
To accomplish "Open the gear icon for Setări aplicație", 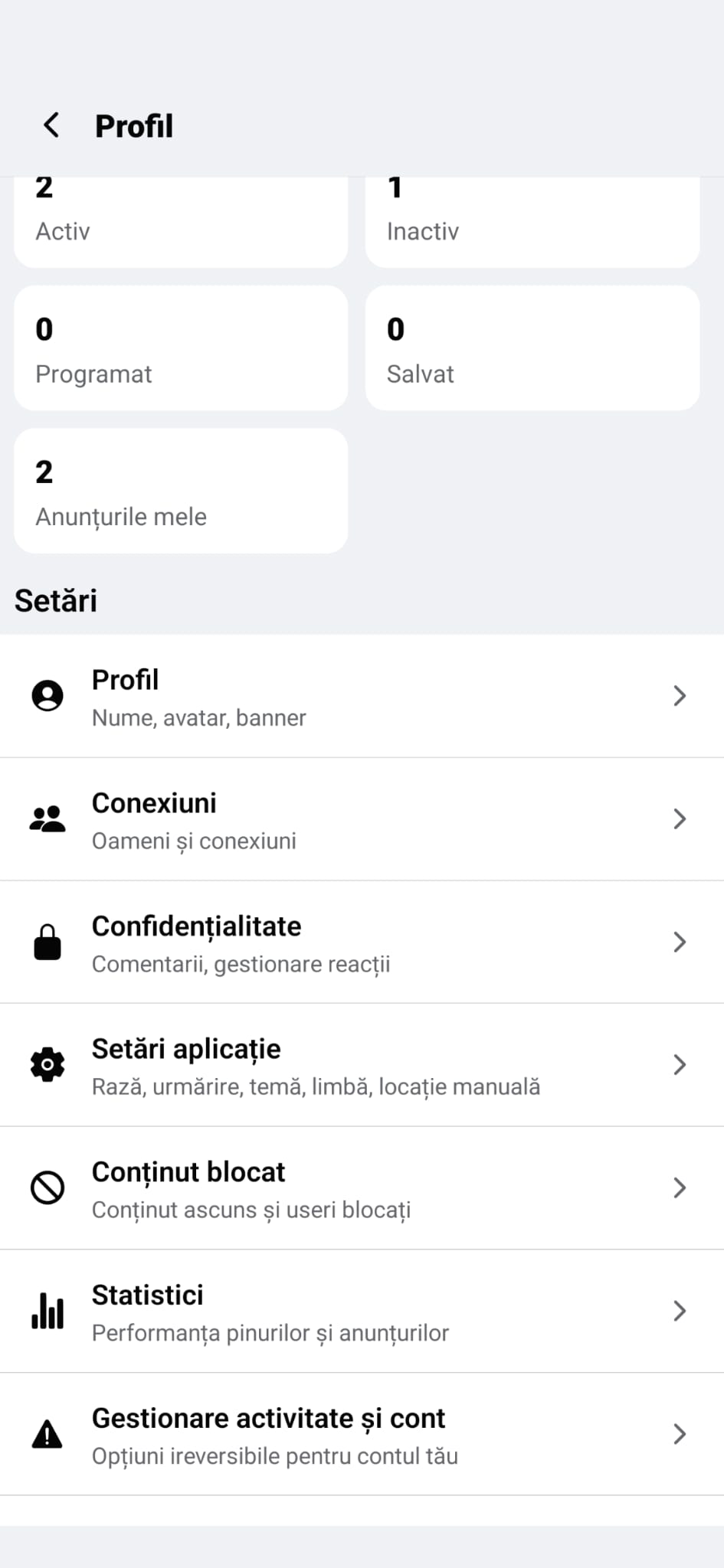I will click(48, 1064).
